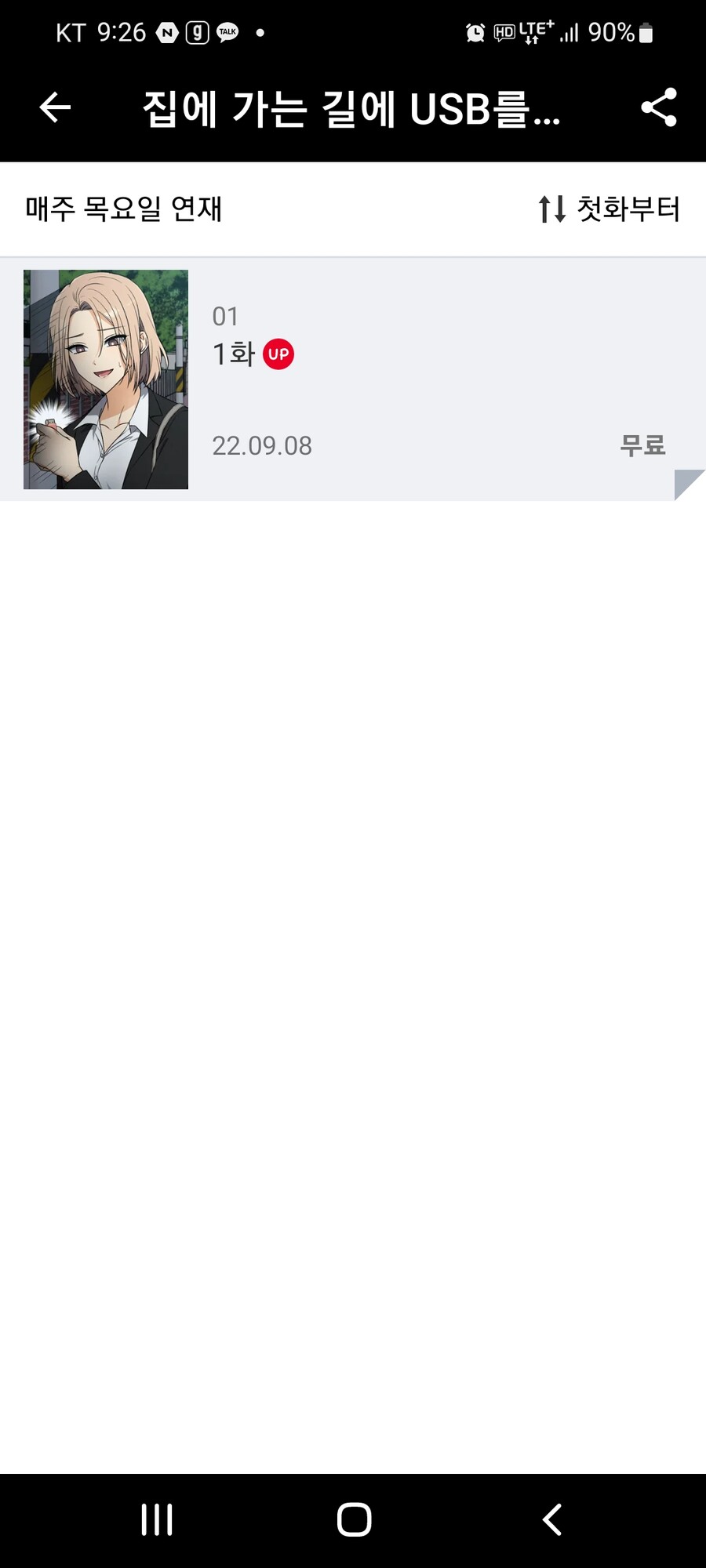The width and height of the screenshot is (706, 1568).
Task: Share this webtoon
Action: coord(658,107)
